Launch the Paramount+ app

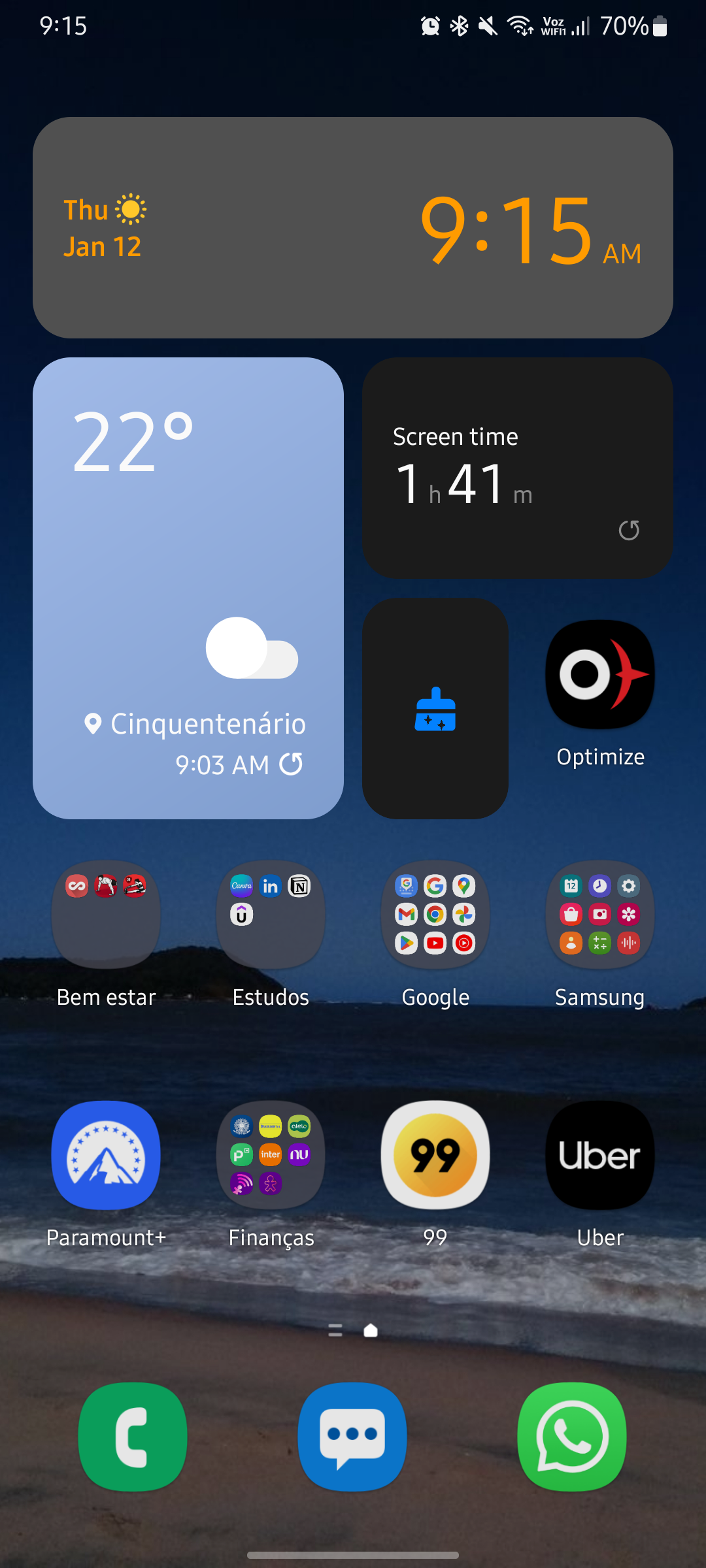point(105,1155)
